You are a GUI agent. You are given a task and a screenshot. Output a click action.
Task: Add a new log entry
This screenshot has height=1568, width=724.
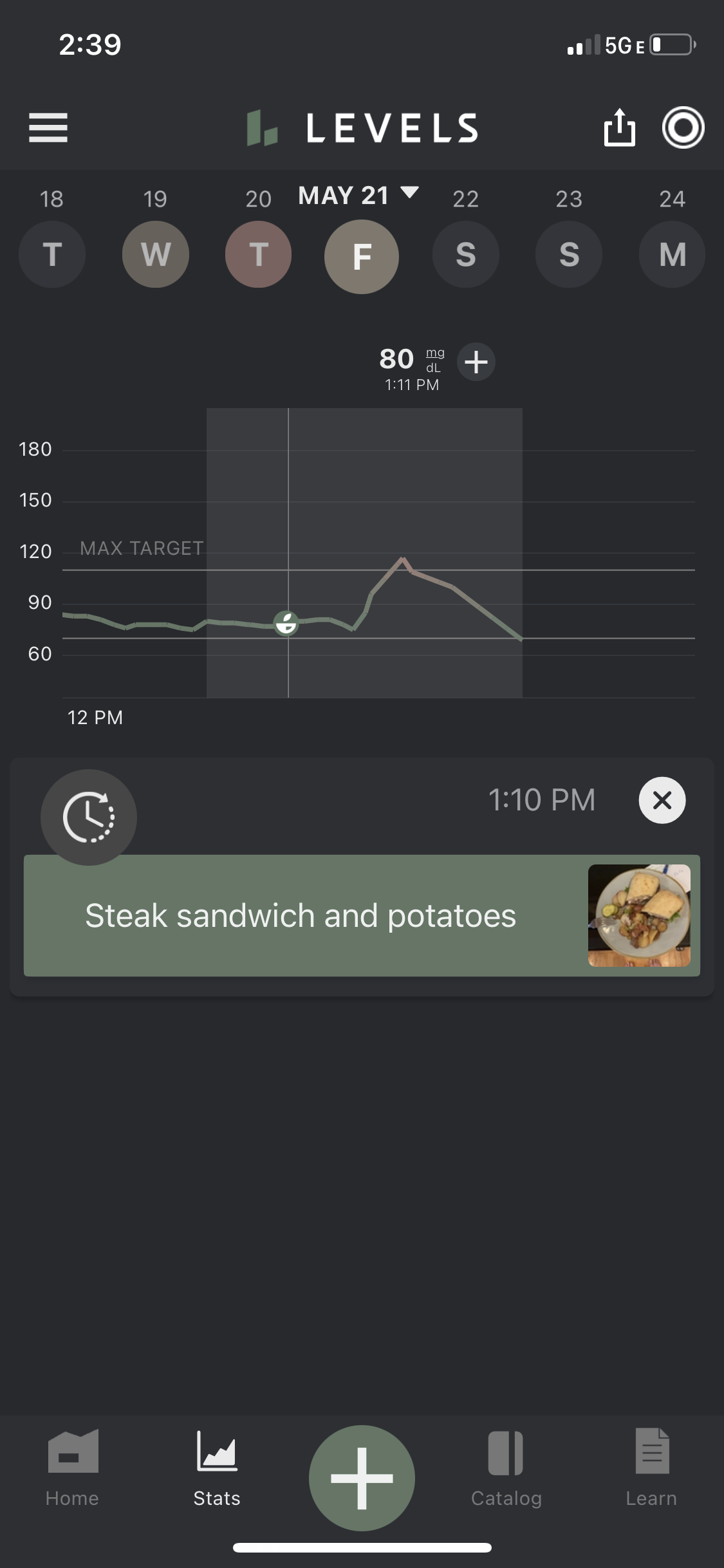(x=362, y=1478)
